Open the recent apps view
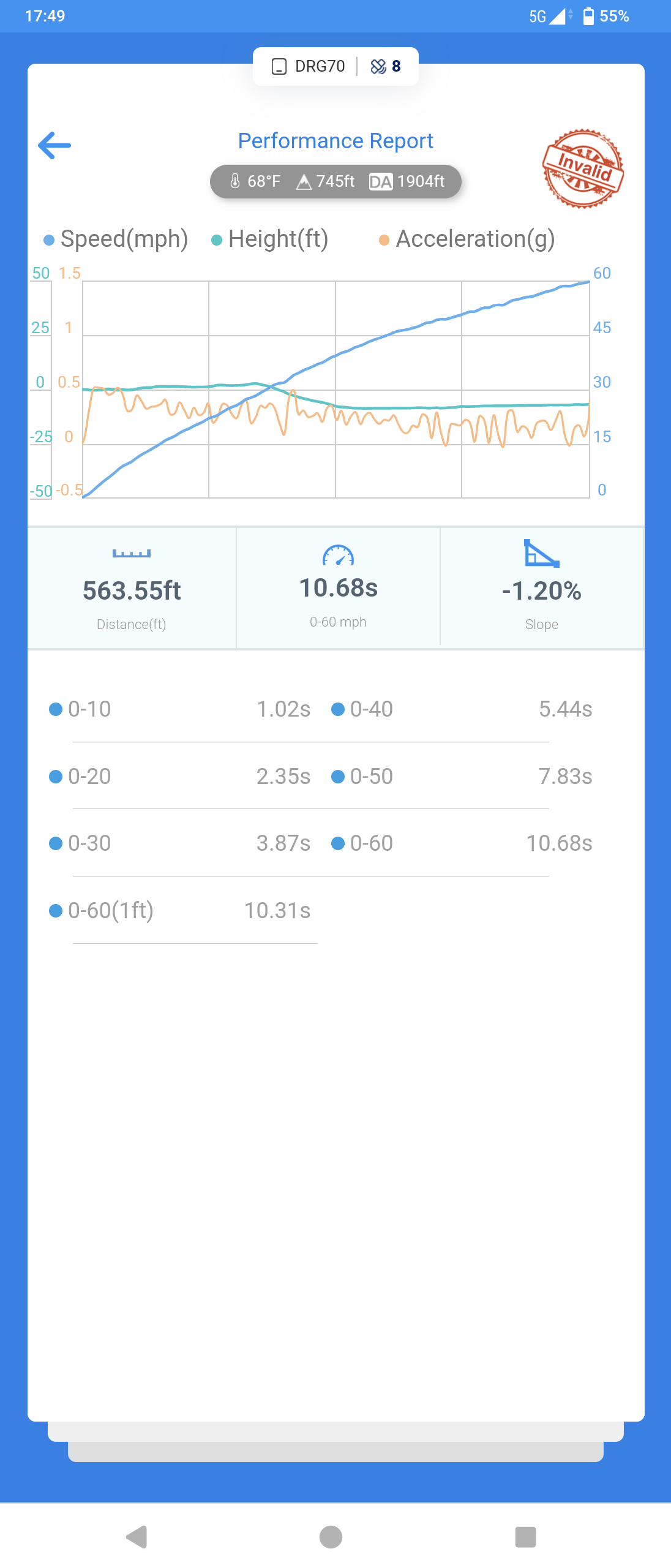671x1568 pixels. click(x=525, y=1537)
